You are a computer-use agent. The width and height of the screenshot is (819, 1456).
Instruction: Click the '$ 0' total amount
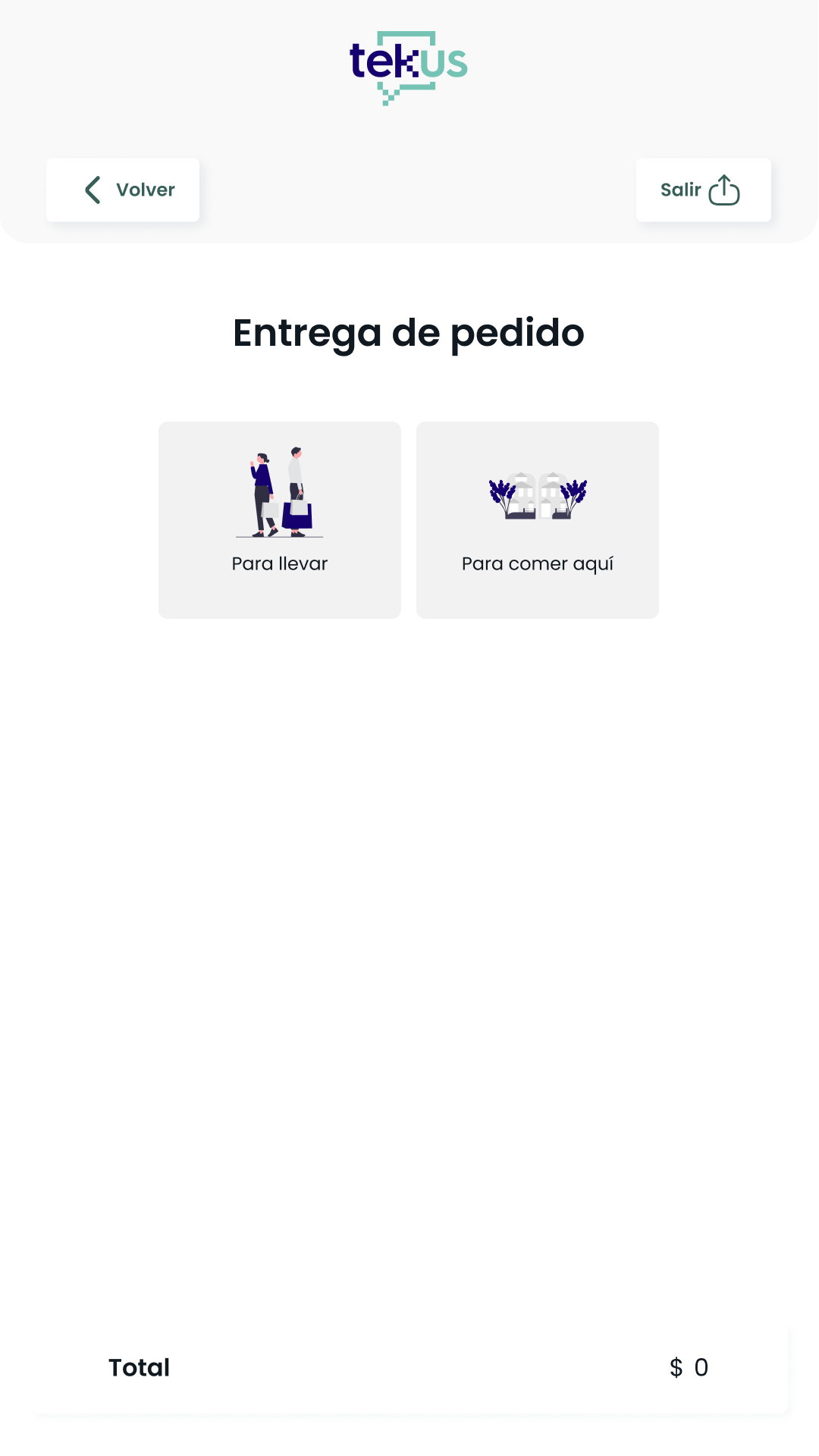(689, 1367)
